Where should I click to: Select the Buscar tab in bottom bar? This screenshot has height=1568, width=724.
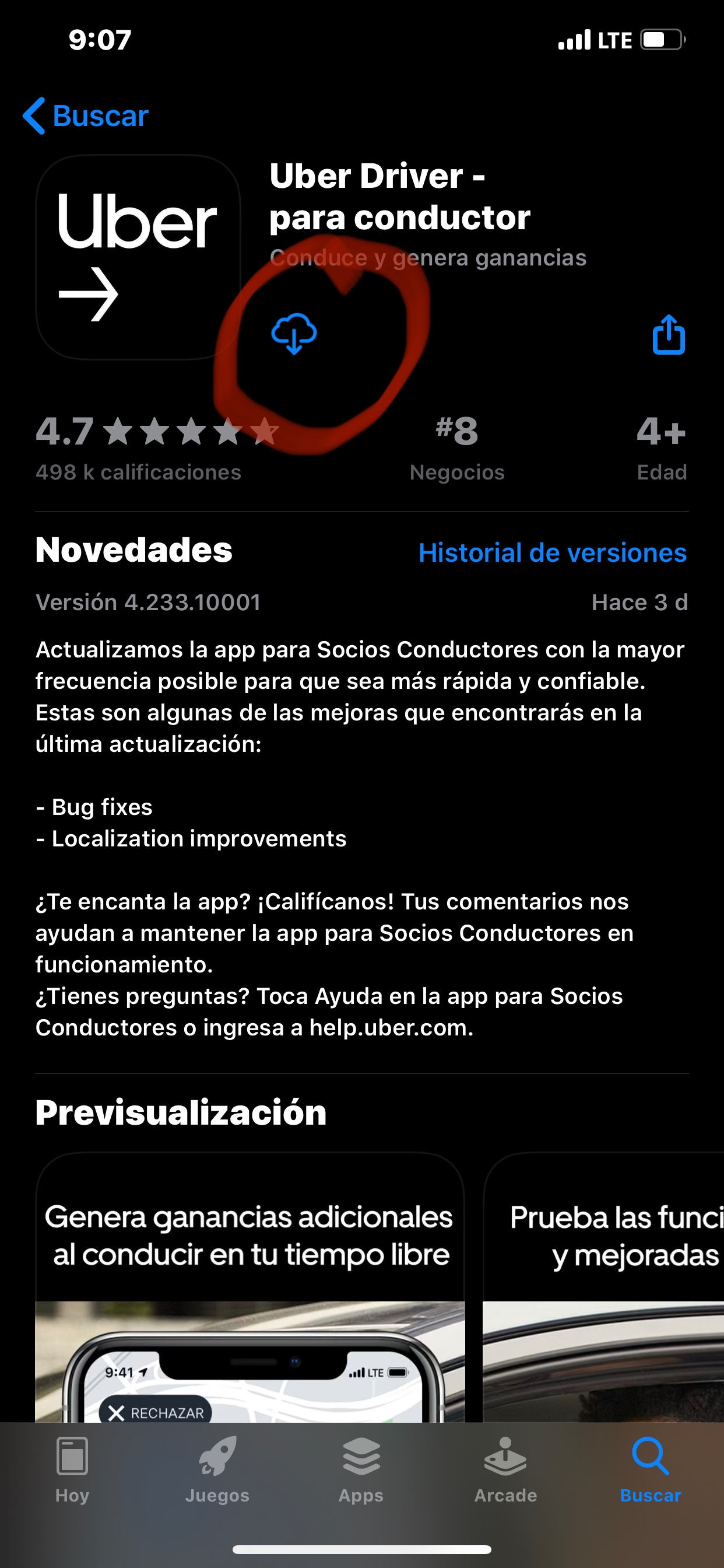(651, 1470)
